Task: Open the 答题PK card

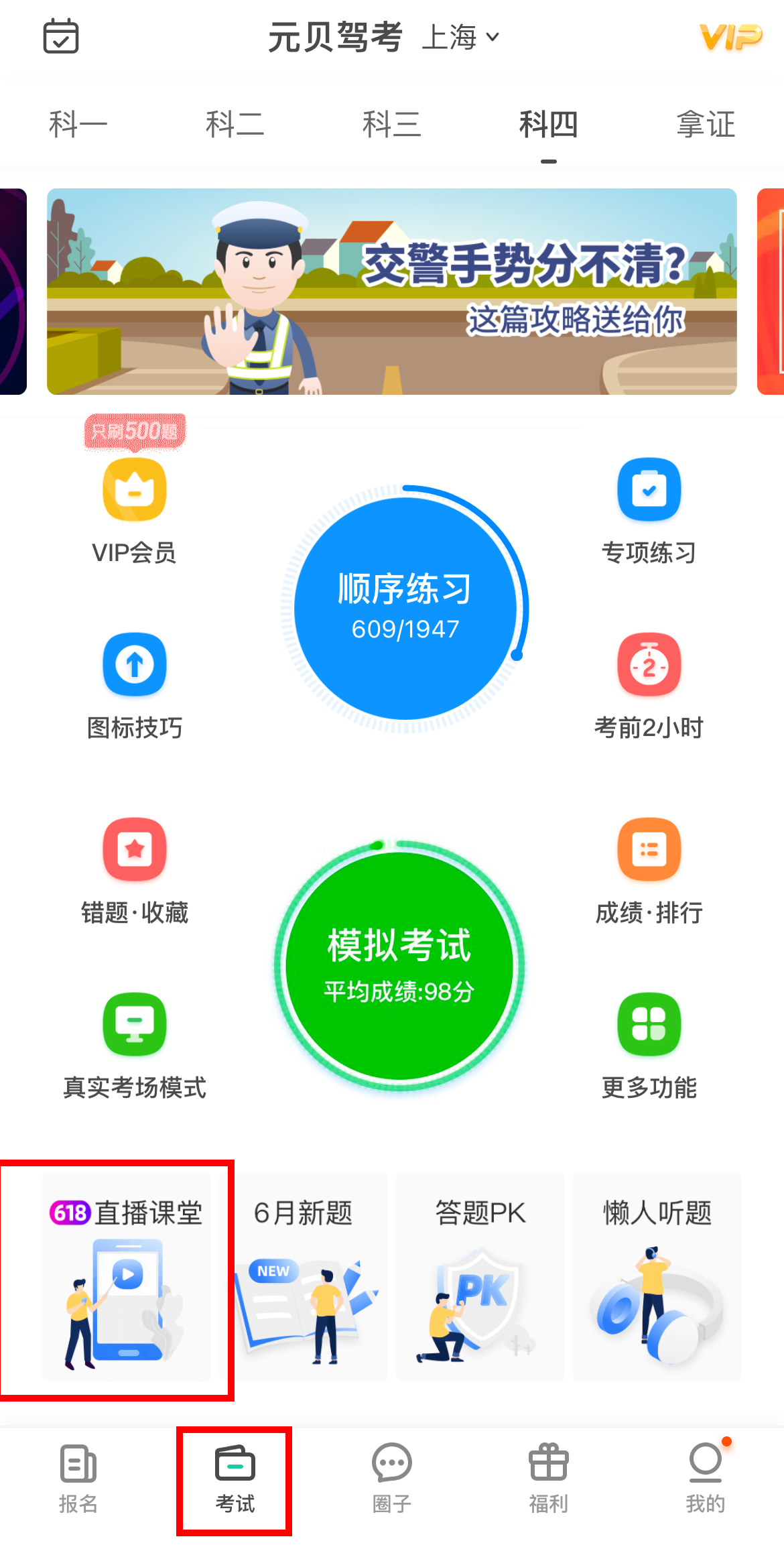Action: pos(480,1277)
